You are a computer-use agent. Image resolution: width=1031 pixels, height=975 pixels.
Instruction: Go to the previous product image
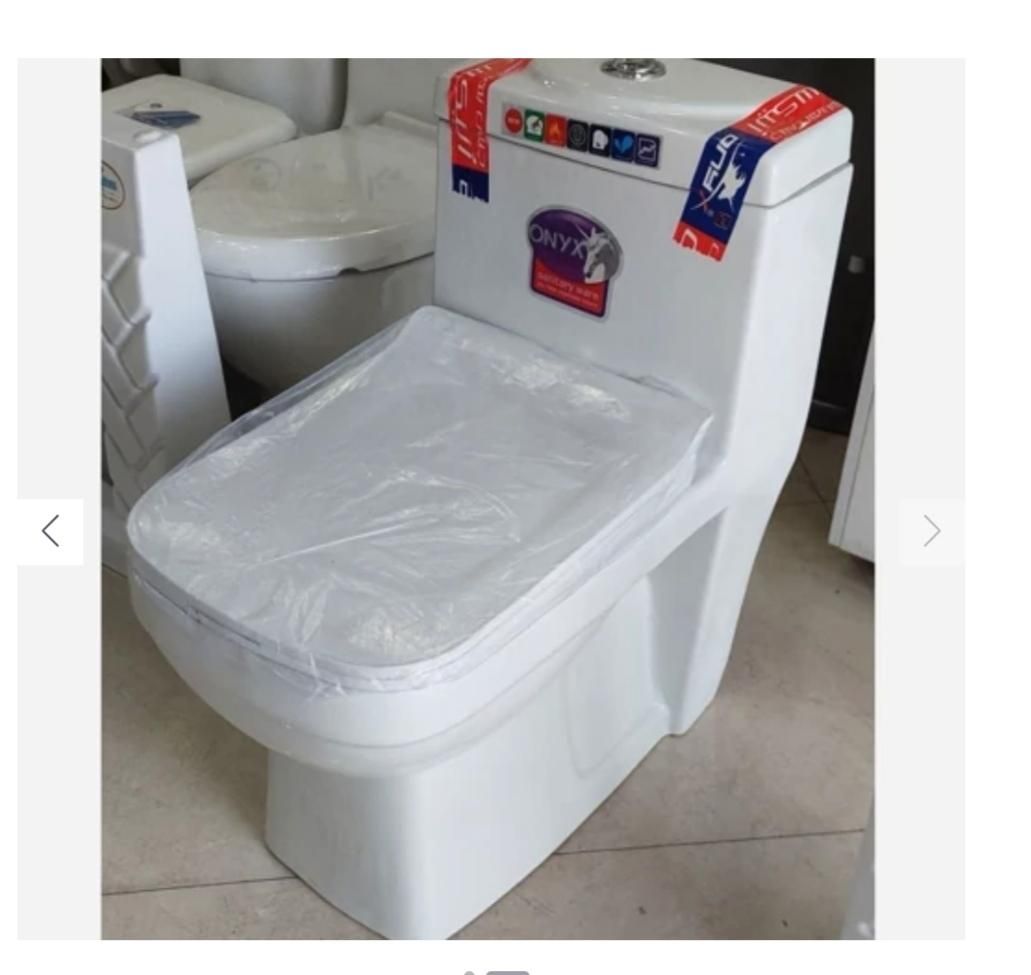click(x=50, y=531)
